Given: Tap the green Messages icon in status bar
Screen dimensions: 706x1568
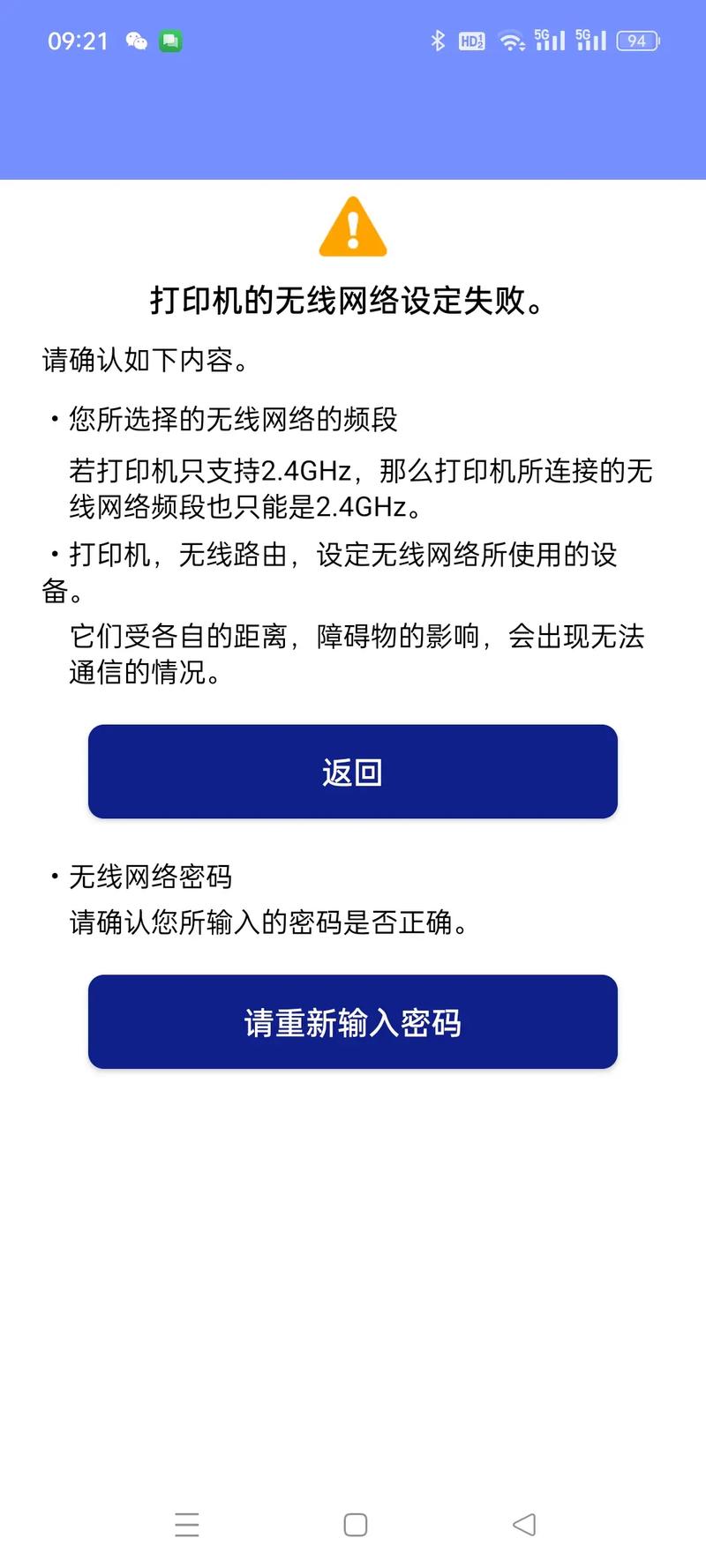Looking at the screenshot, I should [x=170, y=41].
